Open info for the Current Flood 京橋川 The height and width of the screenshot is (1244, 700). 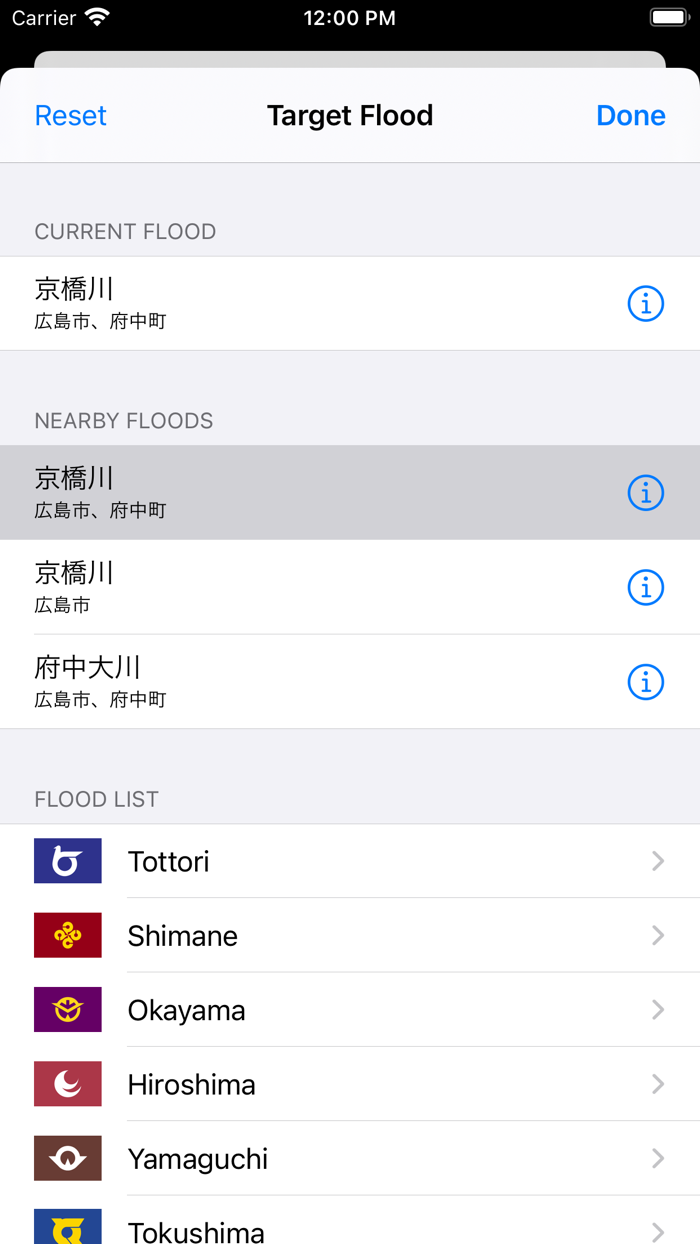[x=645, y=303]
